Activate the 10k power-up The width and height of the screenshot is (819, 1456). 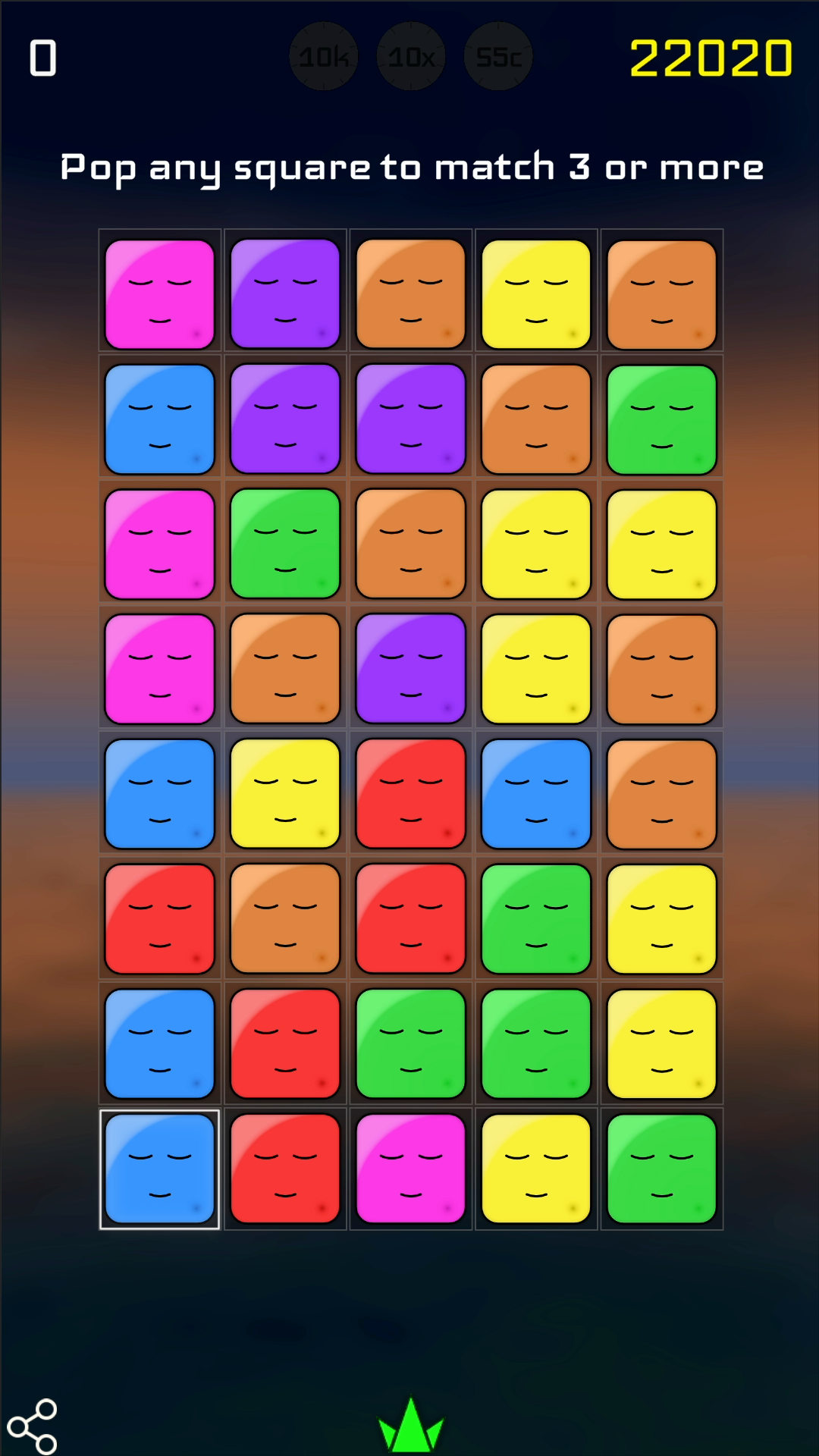point(324,57)
